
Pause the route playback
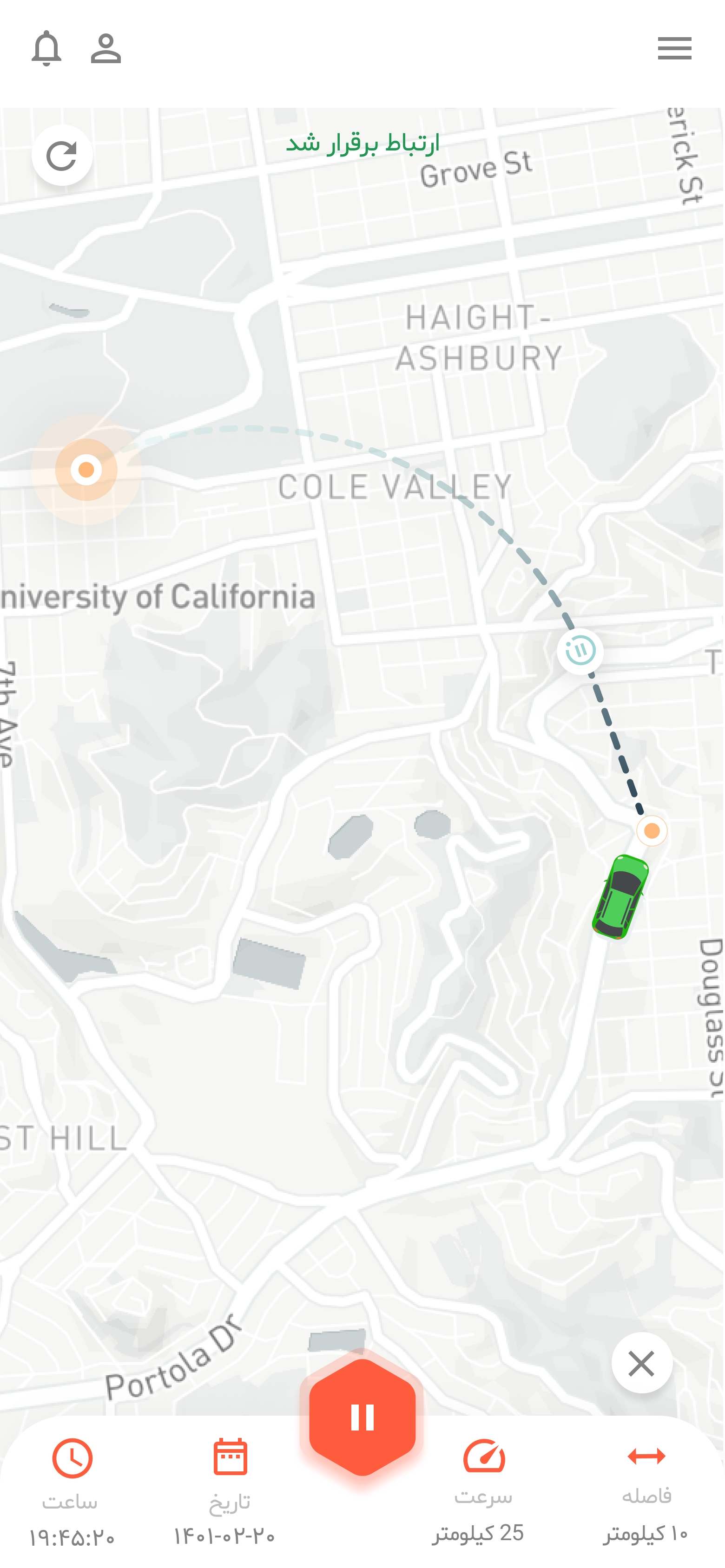[362, 1417]
